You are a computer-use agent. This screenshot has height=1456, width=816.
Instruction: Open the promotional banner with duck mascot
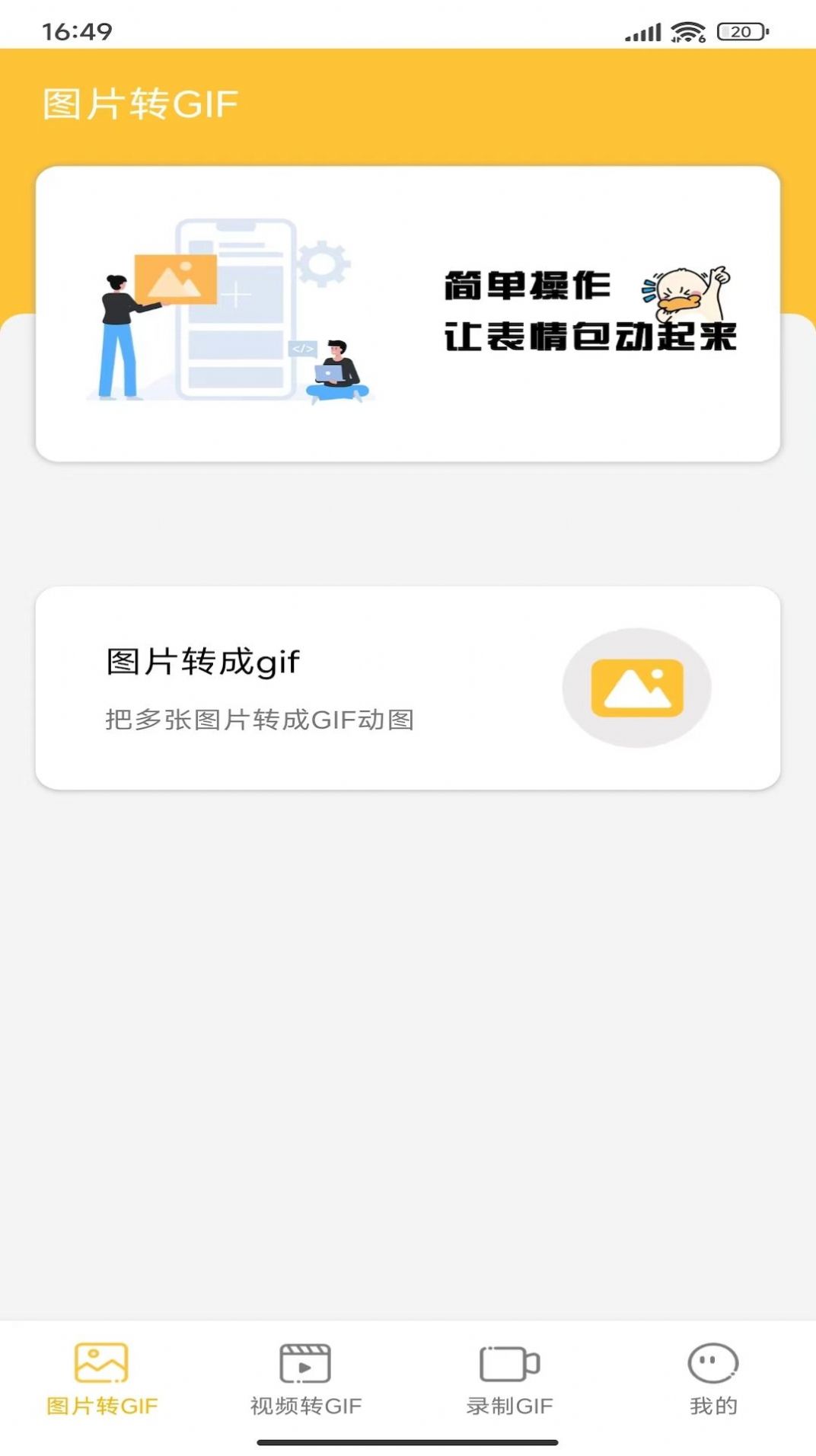[407, 312]
